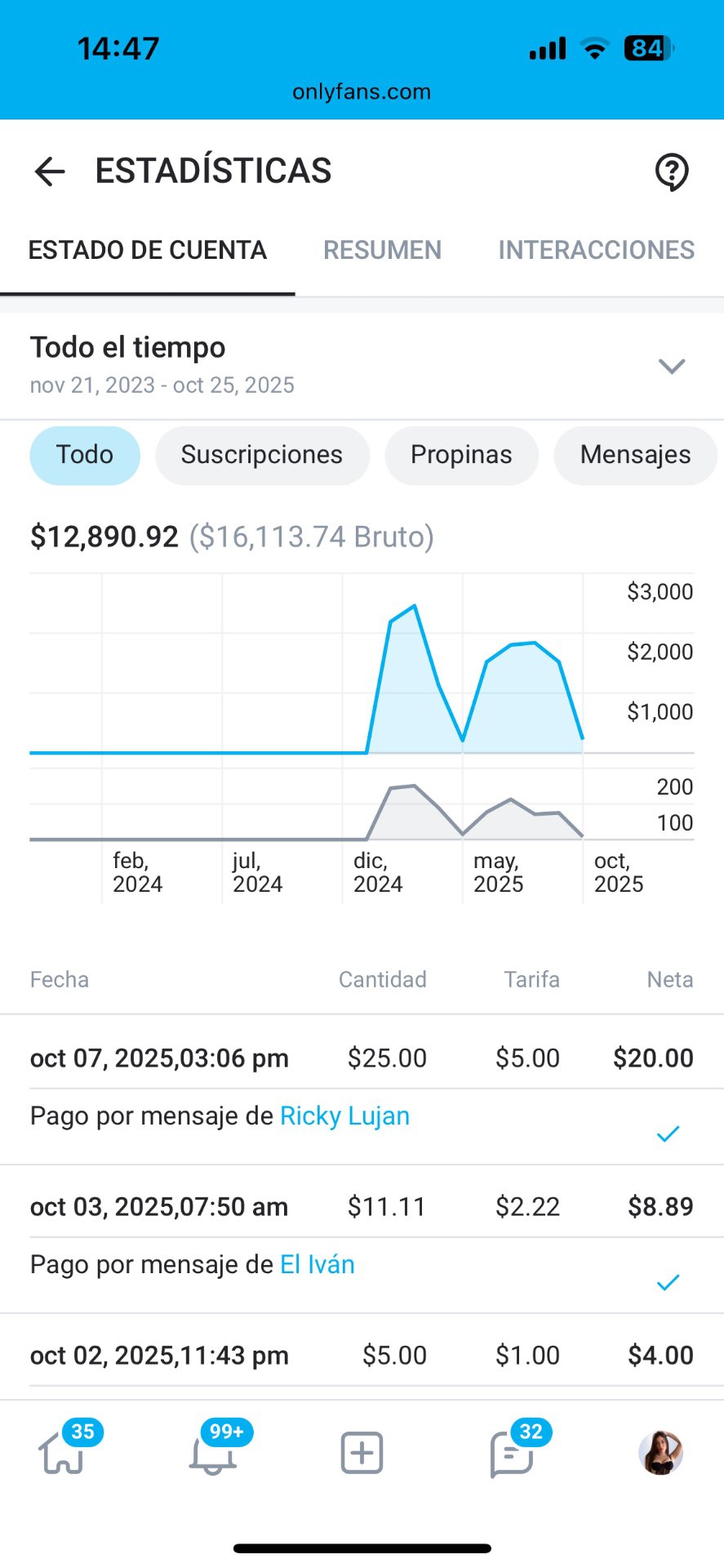Filter earnings by Mensajes
This screenshot has width=724, height=1568.
635,455
